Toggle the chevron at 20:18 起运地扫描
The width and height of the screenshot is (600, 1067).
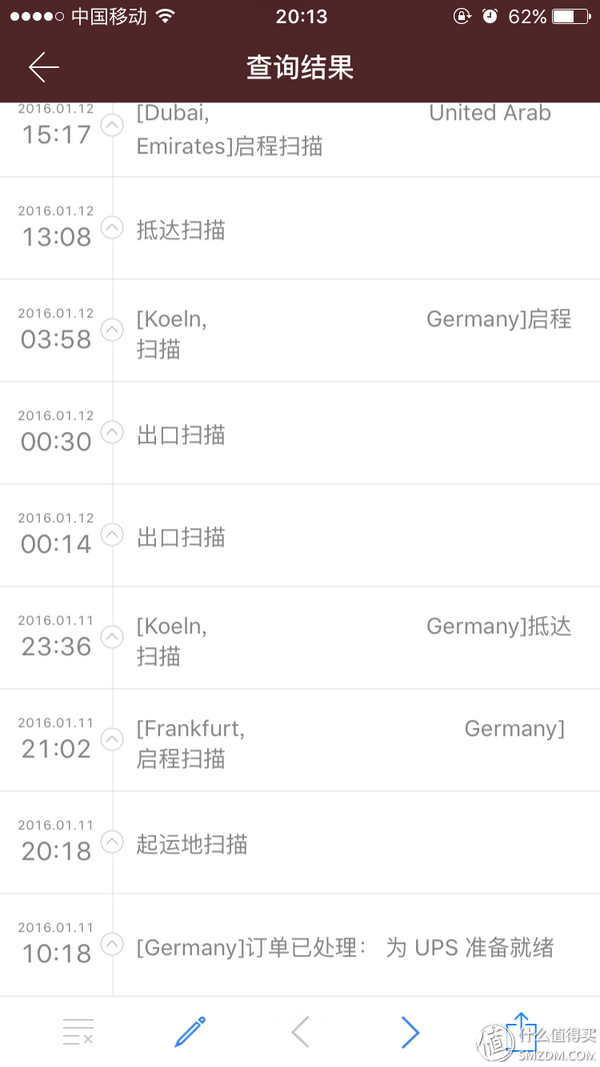112,842
